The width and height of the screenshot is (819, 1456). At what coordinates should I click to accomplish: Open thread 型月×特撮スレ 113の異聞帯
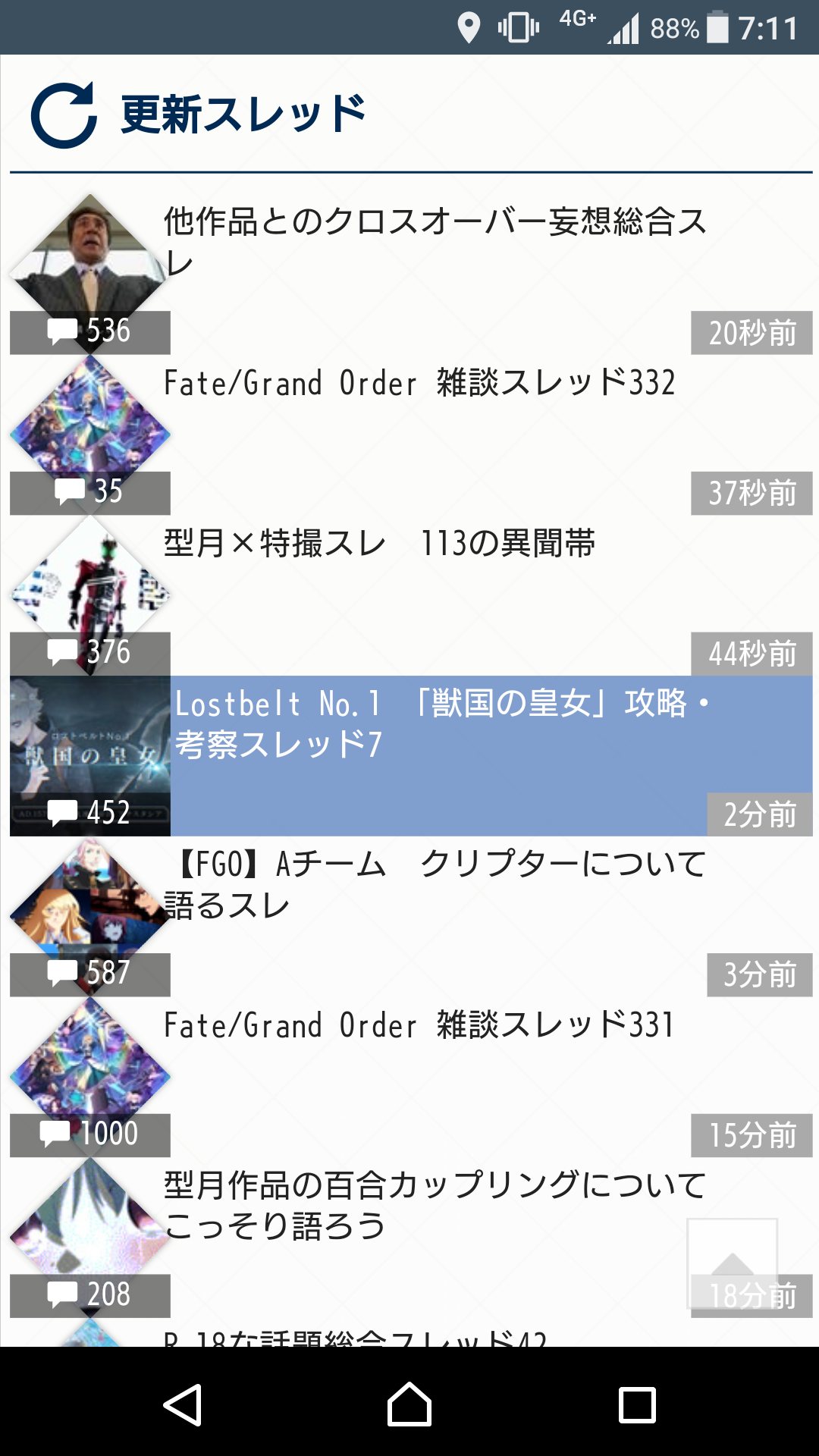[379, 544]
